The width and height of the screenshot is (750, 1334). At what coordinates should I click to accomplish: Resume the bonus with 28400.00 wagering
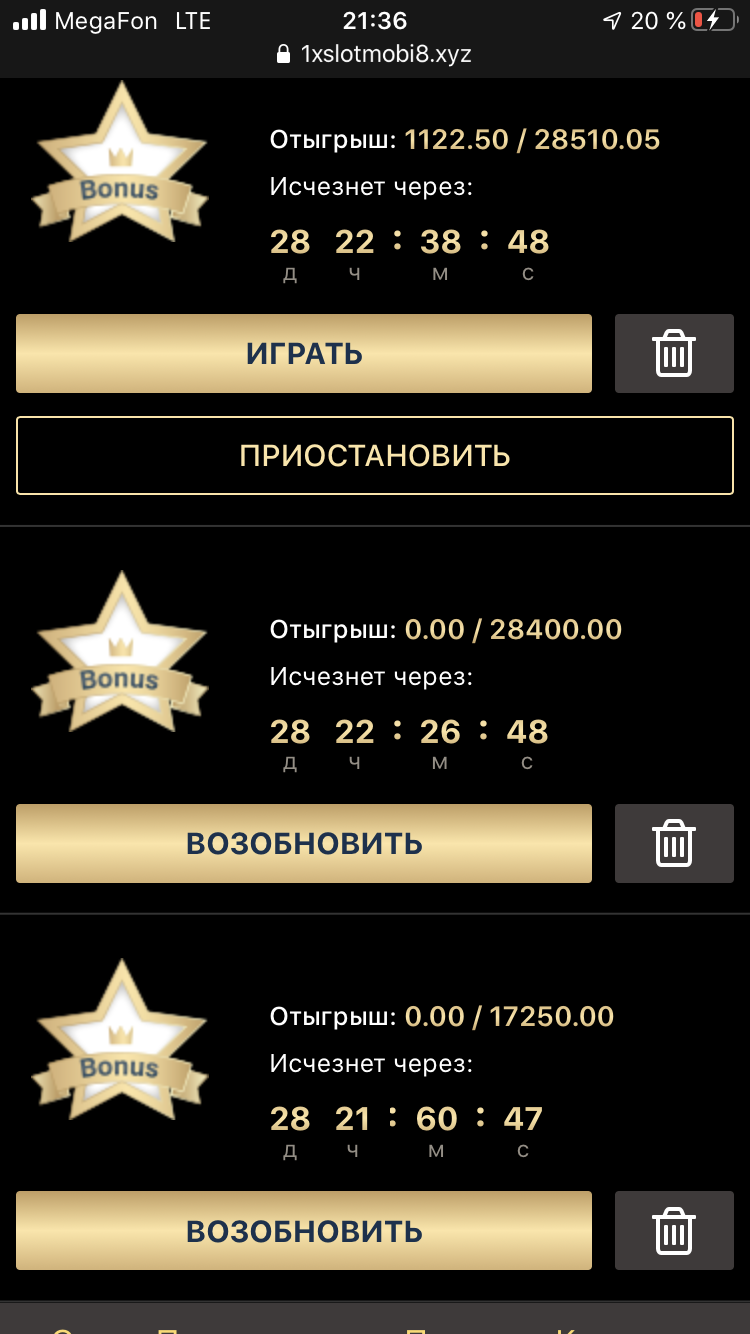click(x=304, y=843)
